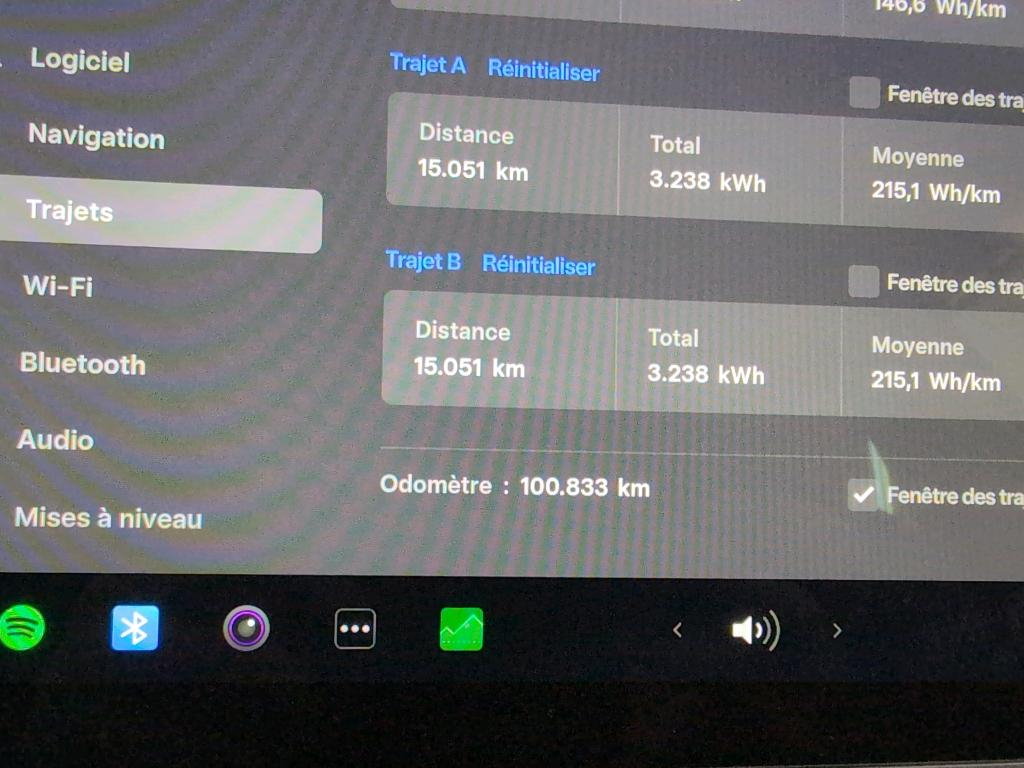Launch Spotify from the bottom dock
This screenshot has height=768, width=1024.
tap(22, 629)
